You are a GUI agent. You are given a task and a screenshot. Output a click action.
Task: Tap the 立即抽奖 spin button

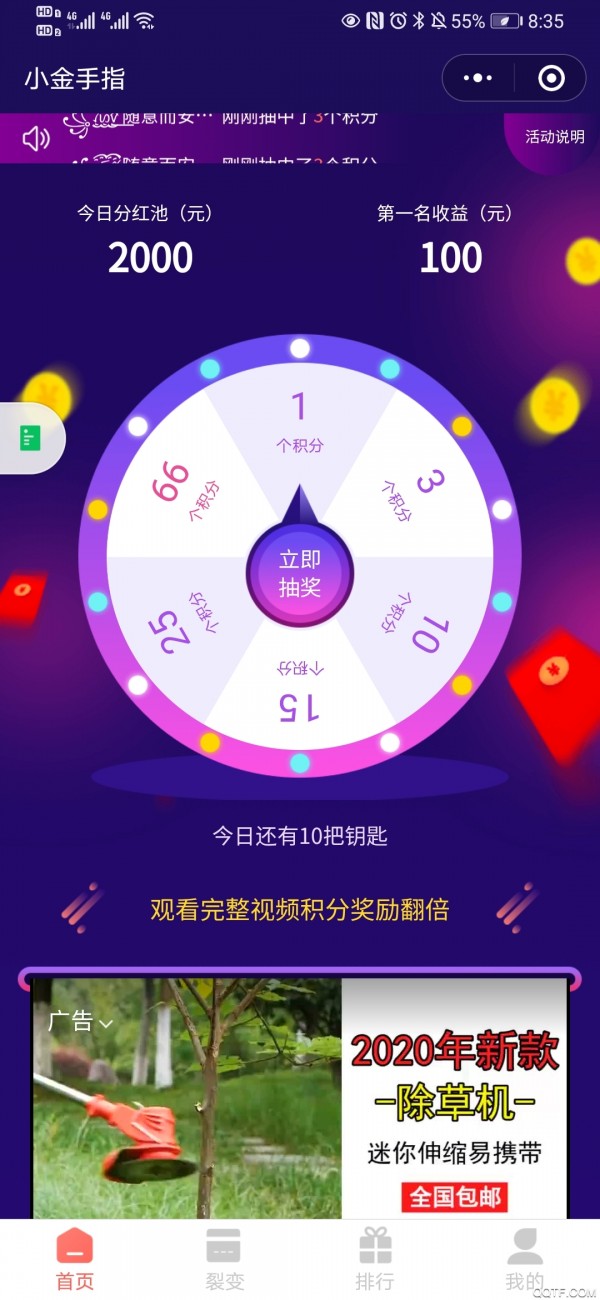[x=300, y=574]
